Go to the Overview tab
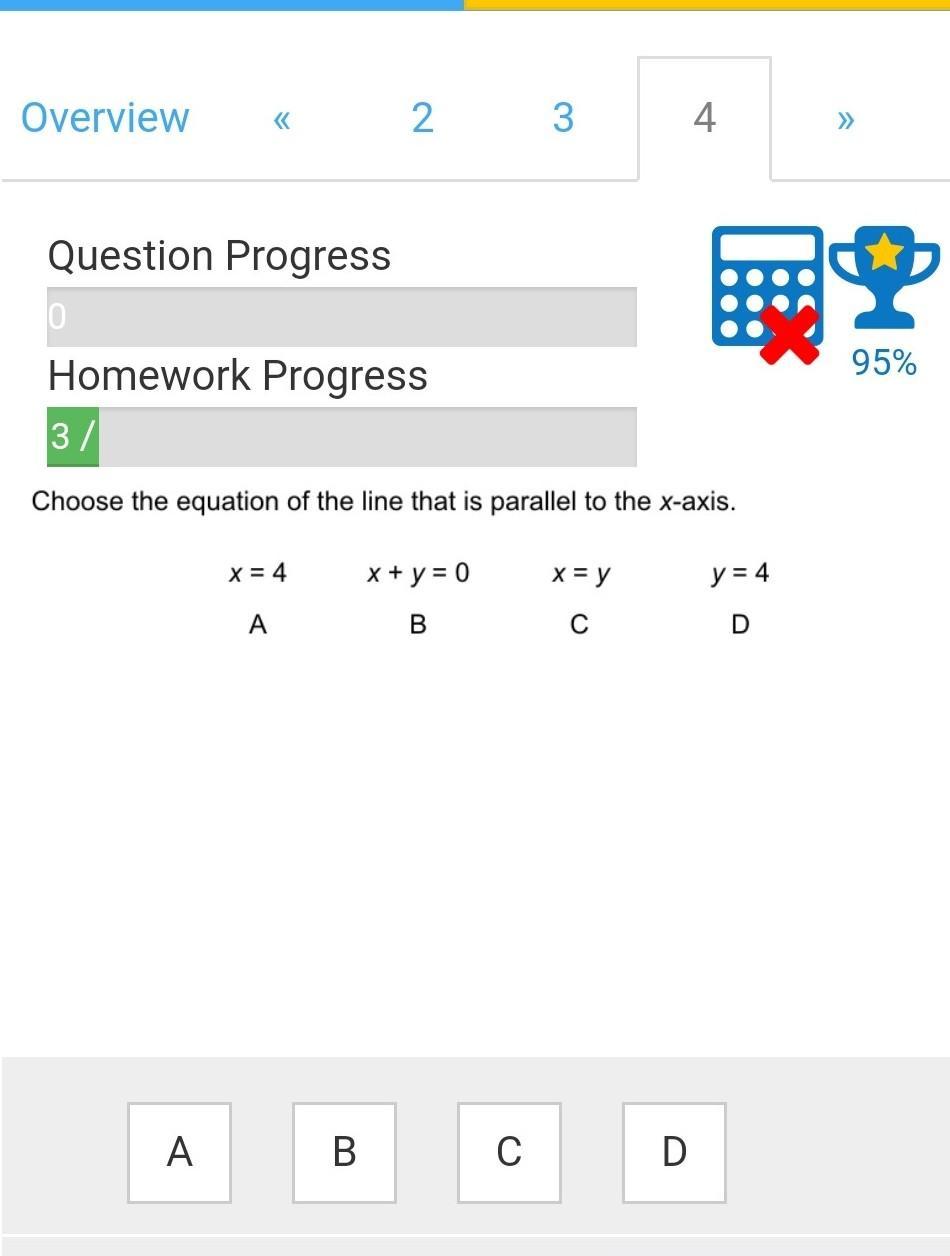 point(105,118)
